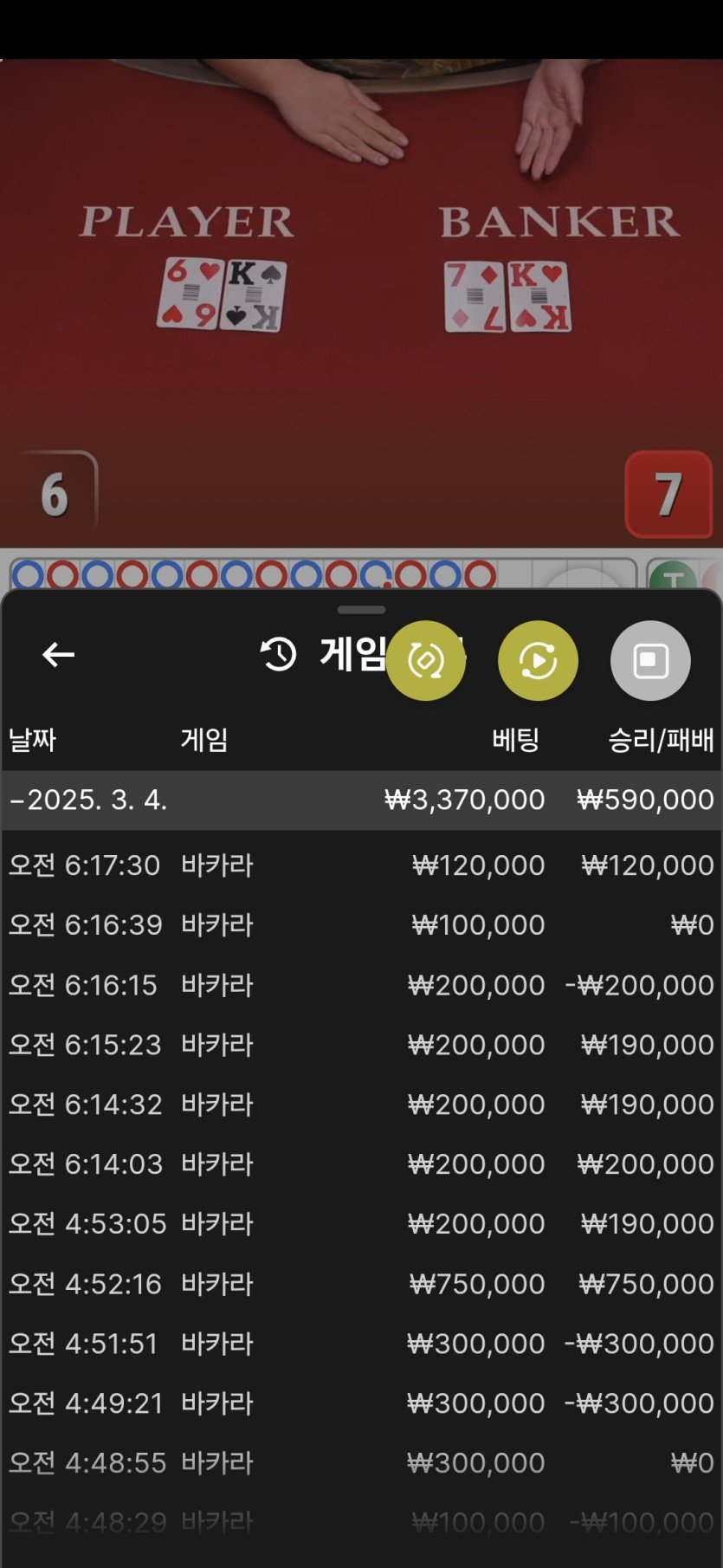Open details for the 오전 6:15:23 round
Screen dimensions: 723x1568
361,1045
